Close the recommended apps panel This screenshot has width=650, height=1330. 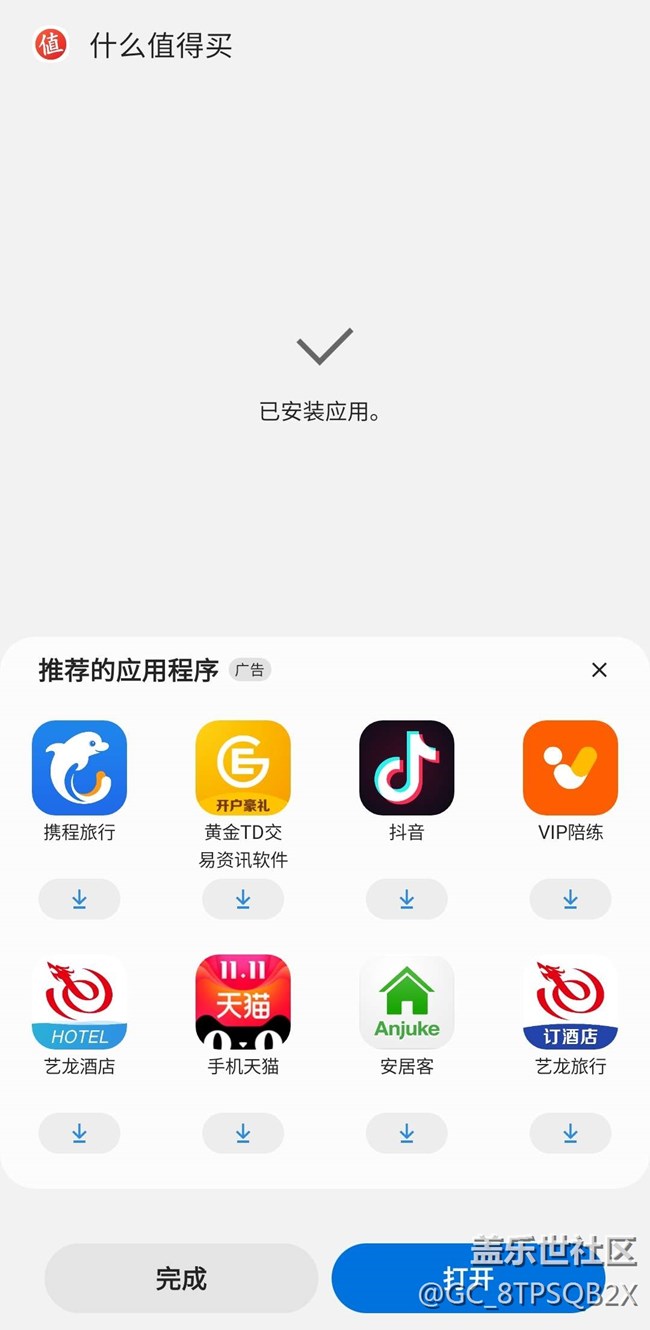click(599, 670)
